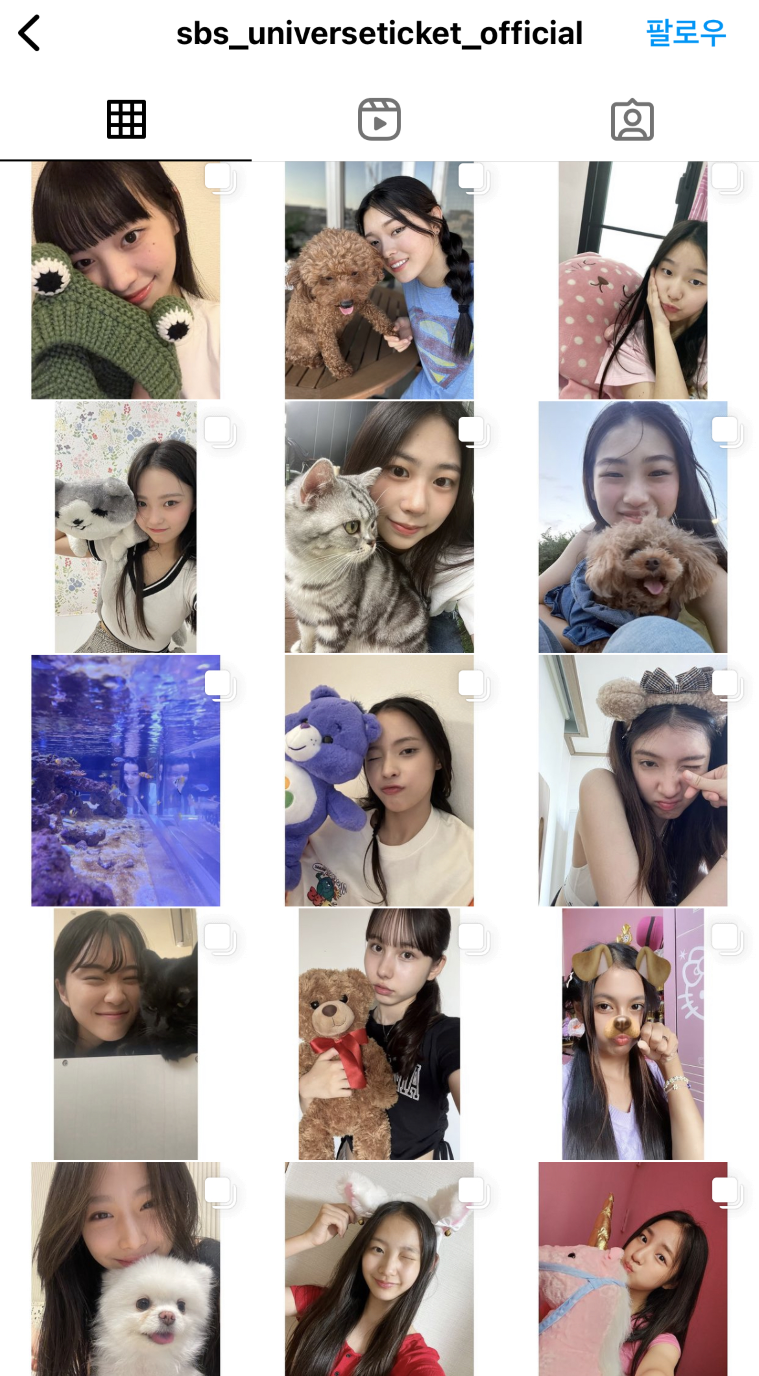
Task: Open the post with the unicorn plush
Action: pos(633,1268)
